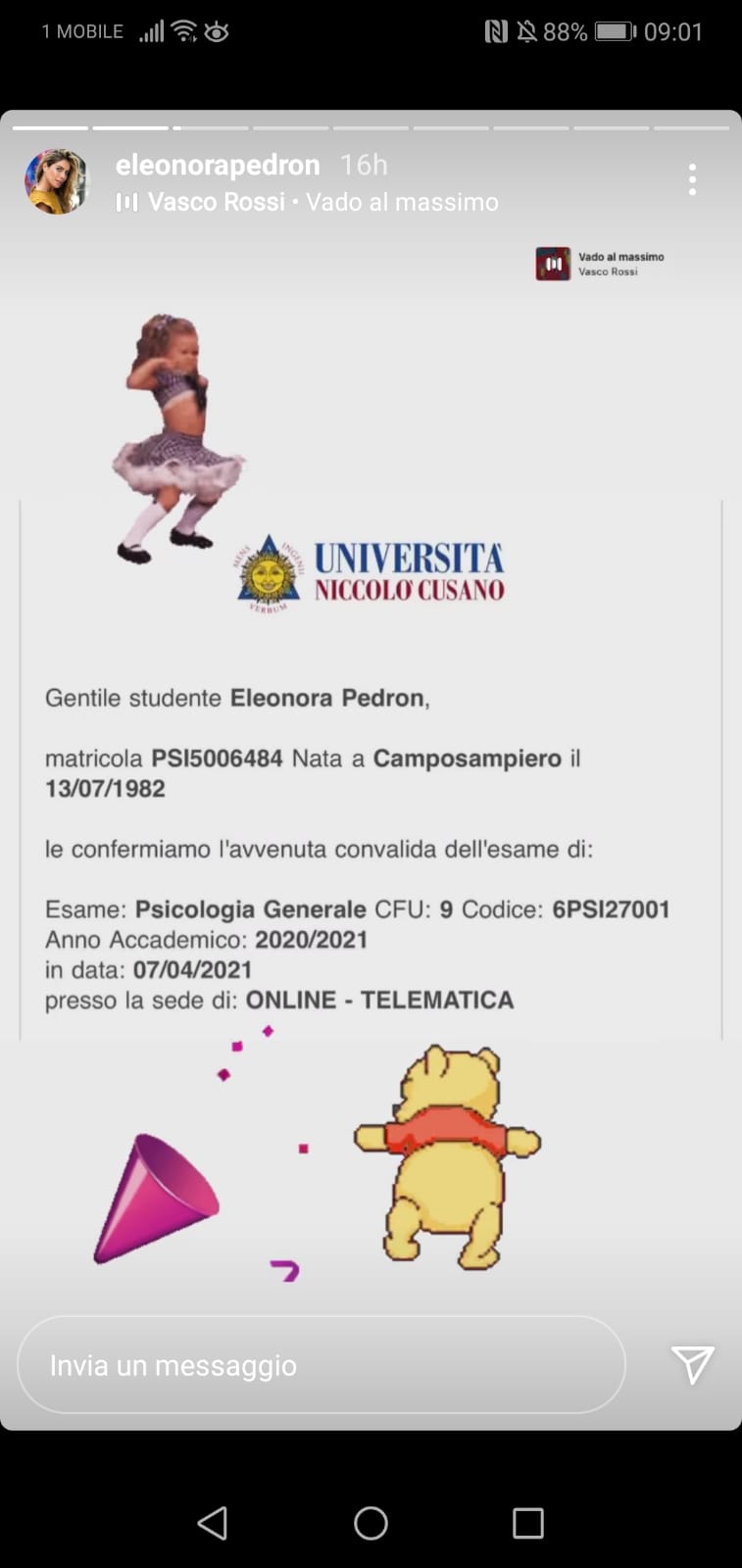Open eleonorapedron's profile picture
The width and height of the screenshot is (742, 1568).
click(x=57, y=182)
